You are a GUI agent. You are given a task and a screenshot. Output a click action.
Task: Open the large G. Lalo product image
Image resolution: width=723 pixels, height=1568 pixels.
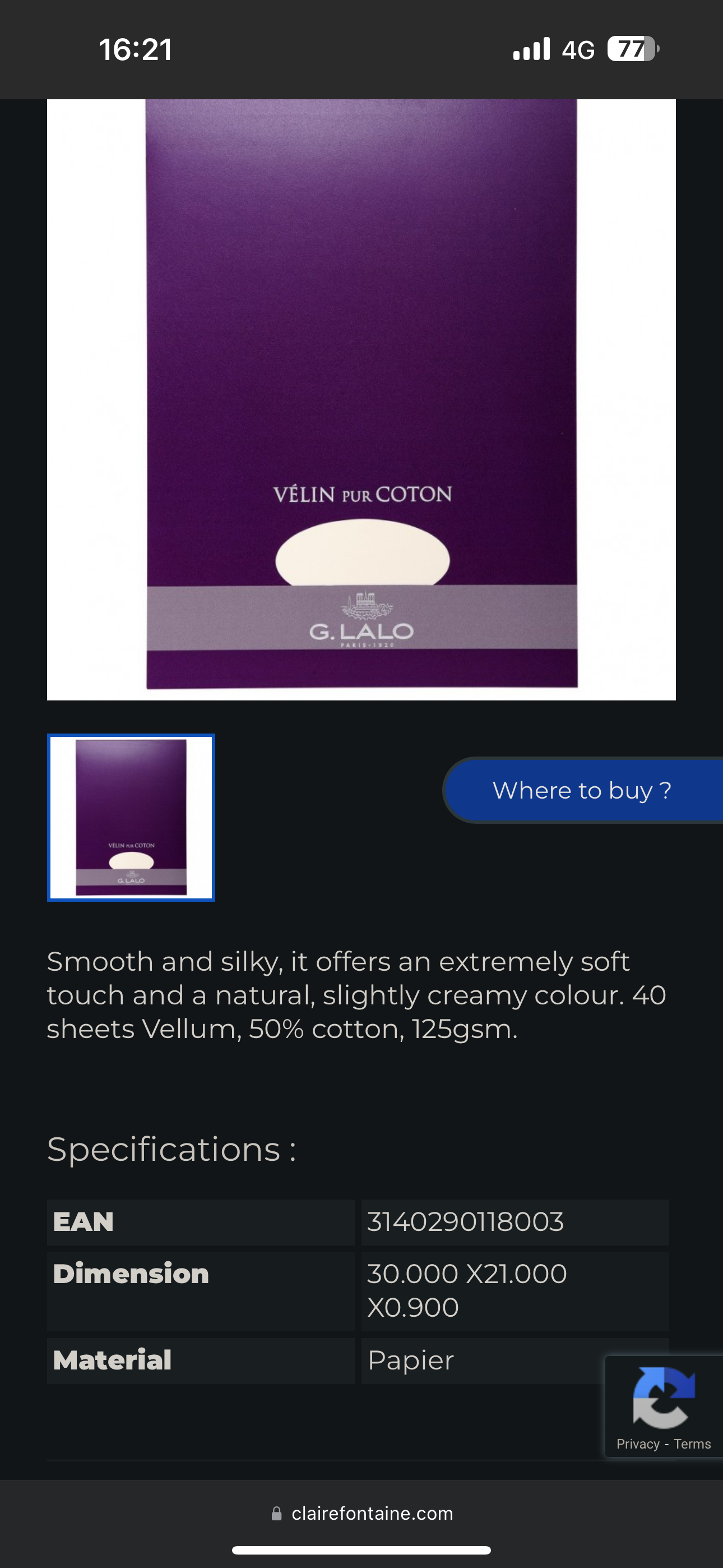click(361, 399)
